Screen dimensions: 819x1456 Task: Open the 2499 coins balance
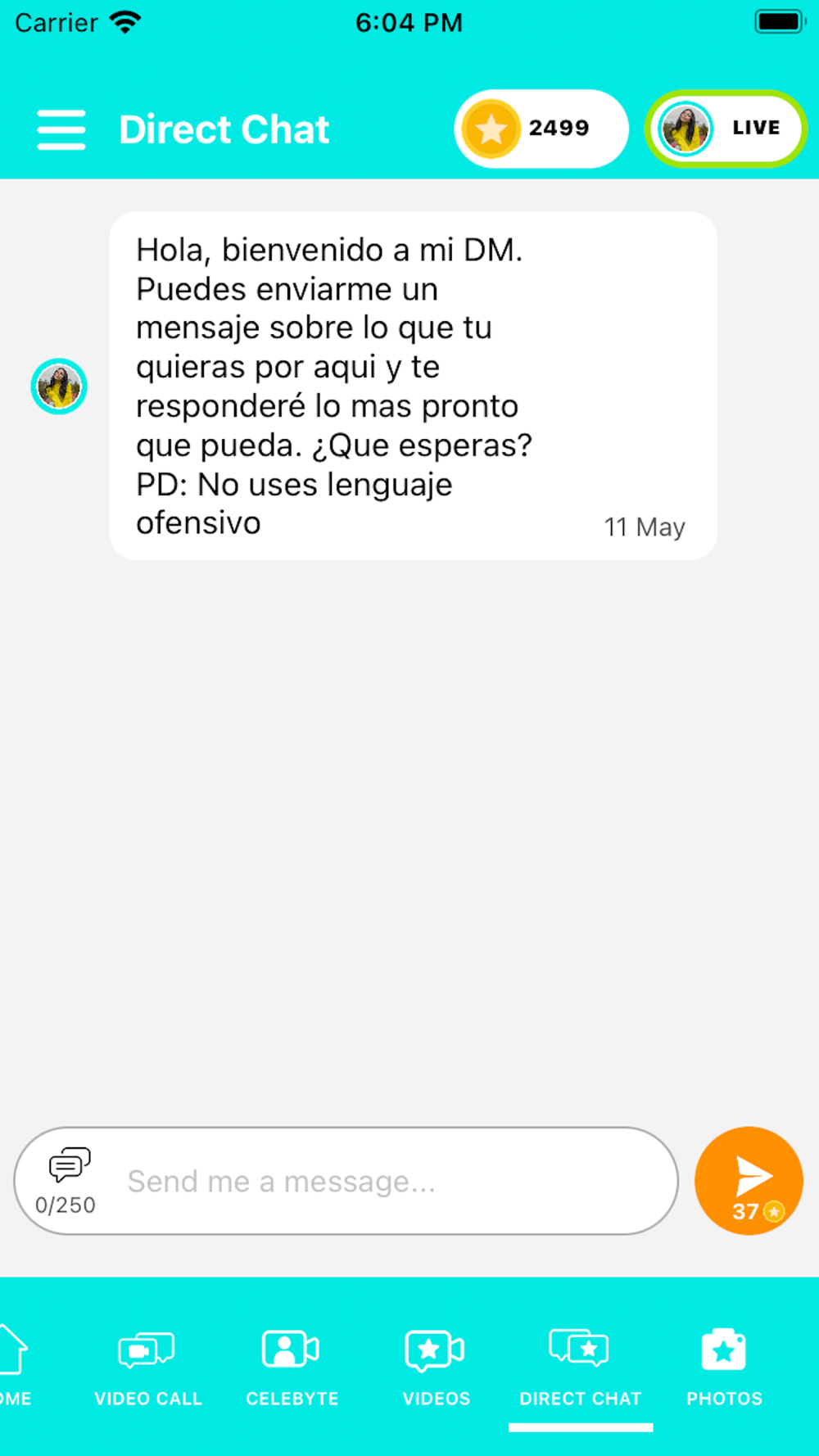[541, 129]
